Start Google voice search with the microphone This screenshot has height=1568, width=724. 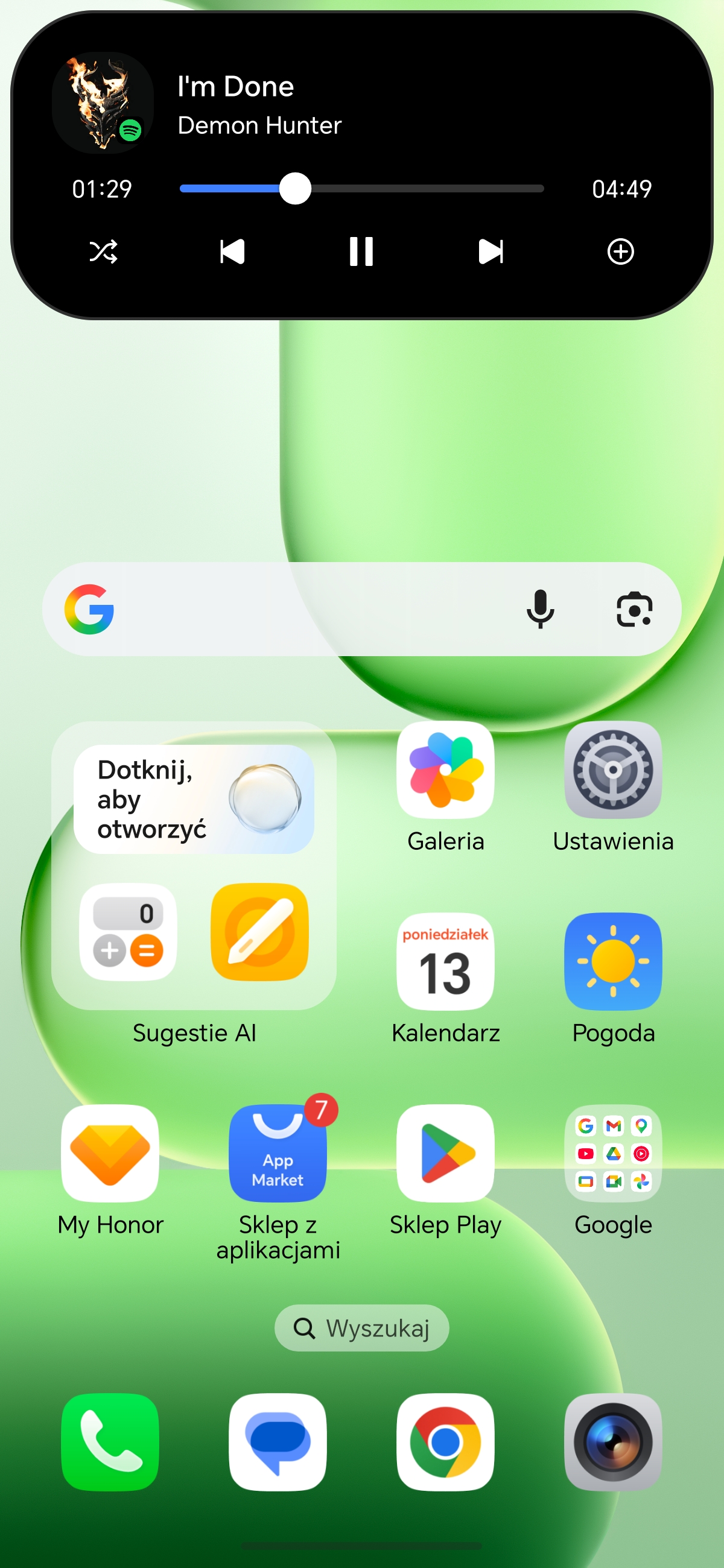[x=540, y=609]
